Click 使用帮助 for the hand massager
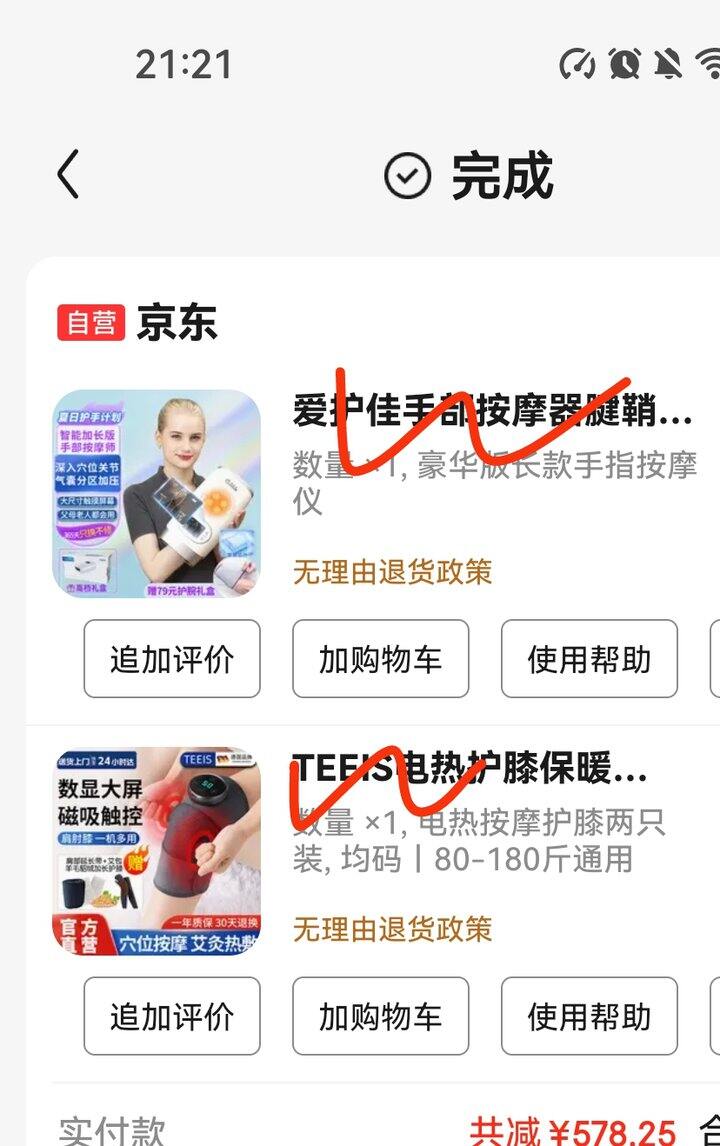Image resolution: width=720 pixels, height=1146 pixels. coord(590,658)
